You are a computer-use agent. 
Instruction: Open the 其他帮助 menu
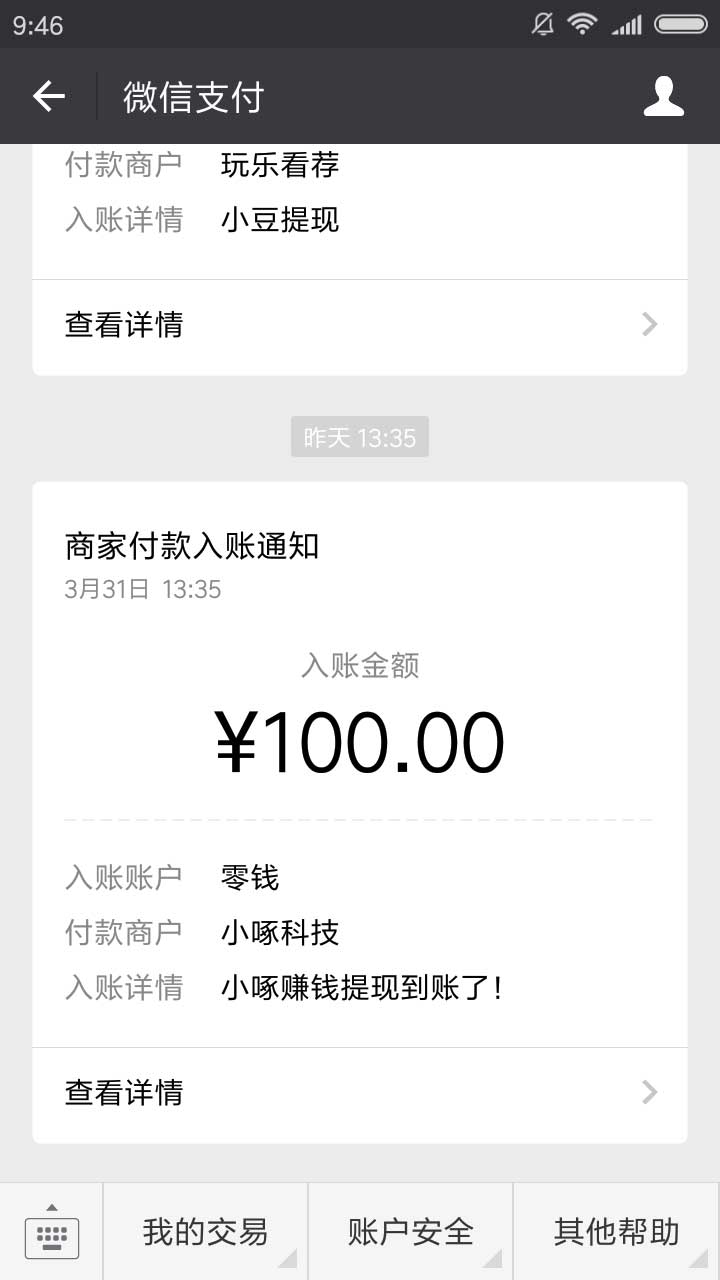coord(617,1232)
